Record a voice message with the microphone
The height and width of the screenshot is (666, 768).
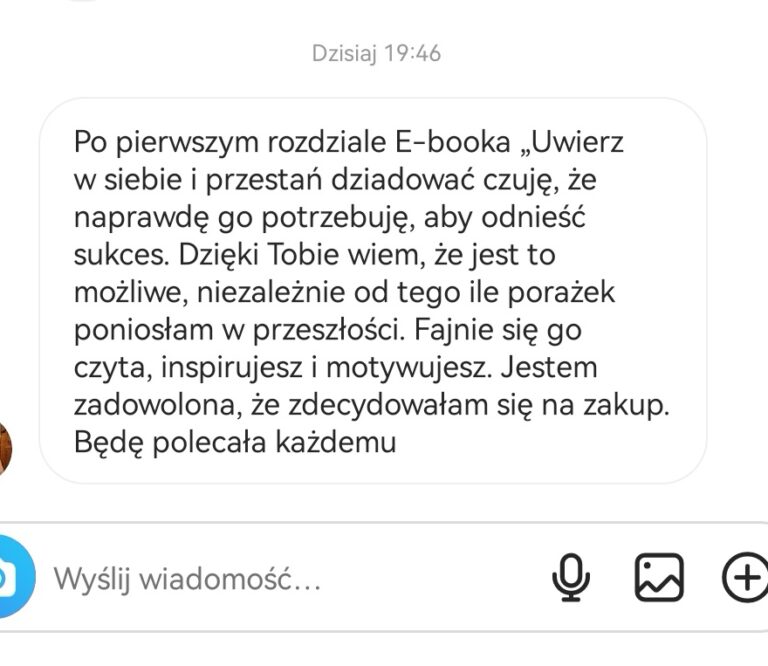point(572,577)
